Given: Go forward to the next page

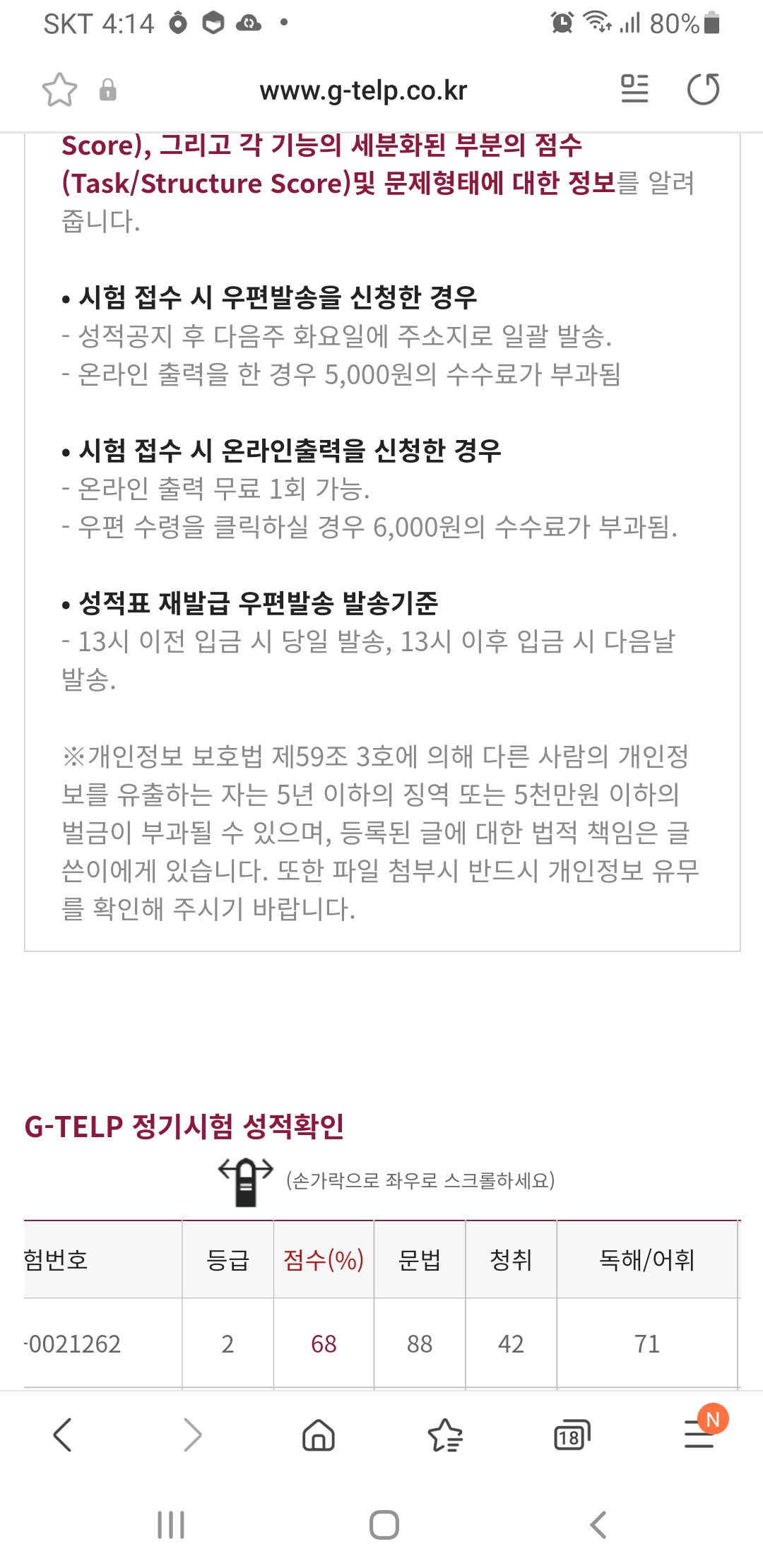Looking at the screenshot, I should pos(192,1435).
